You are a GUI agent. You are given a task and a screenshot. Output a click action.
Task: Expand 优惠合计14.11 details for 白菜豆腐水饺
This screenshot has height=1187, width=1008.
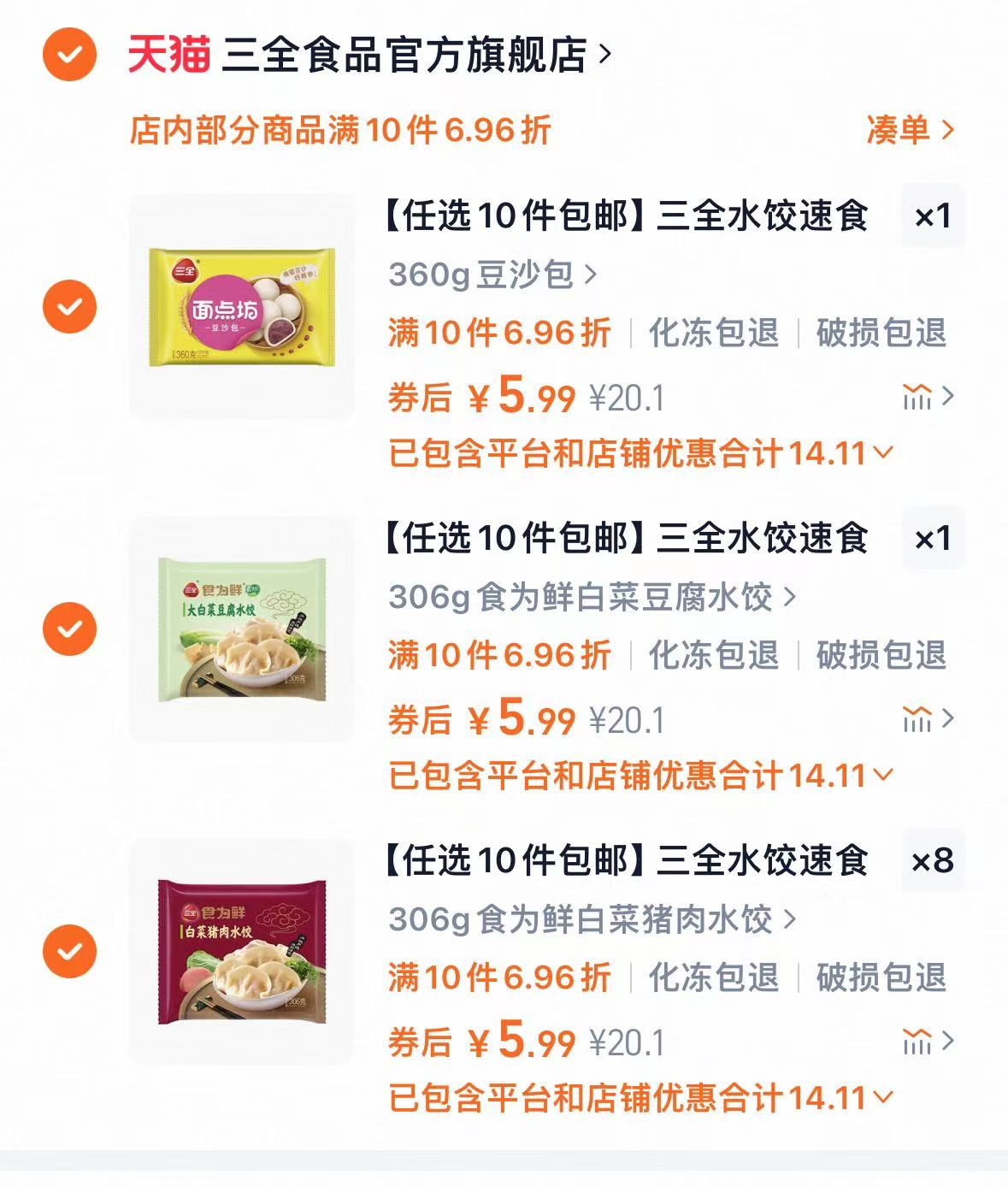pyautogui.click(x=885, y=775)
